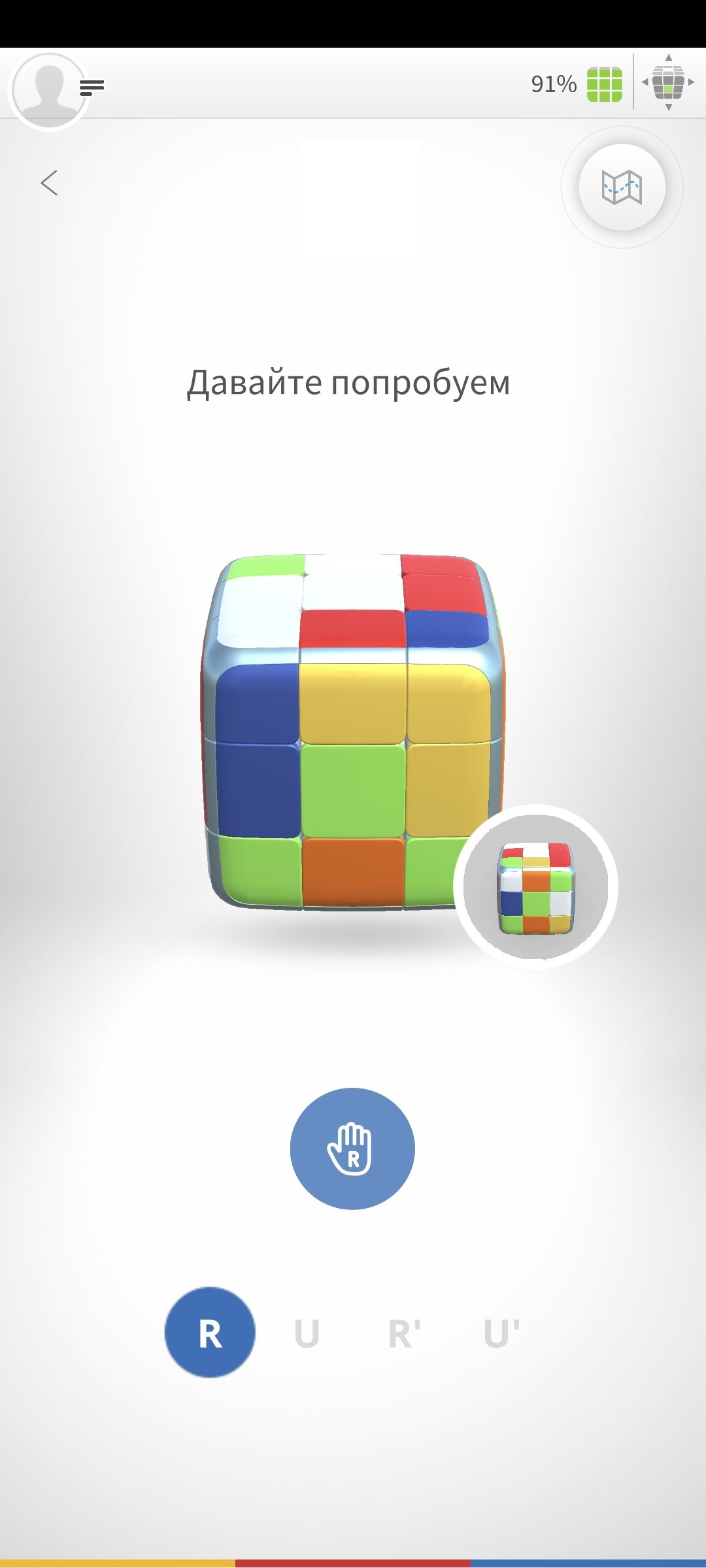This screenshot has height=1568, width=706.
Task: Open the map guide button
Action: pyautogui.click(x=622, y=188)
